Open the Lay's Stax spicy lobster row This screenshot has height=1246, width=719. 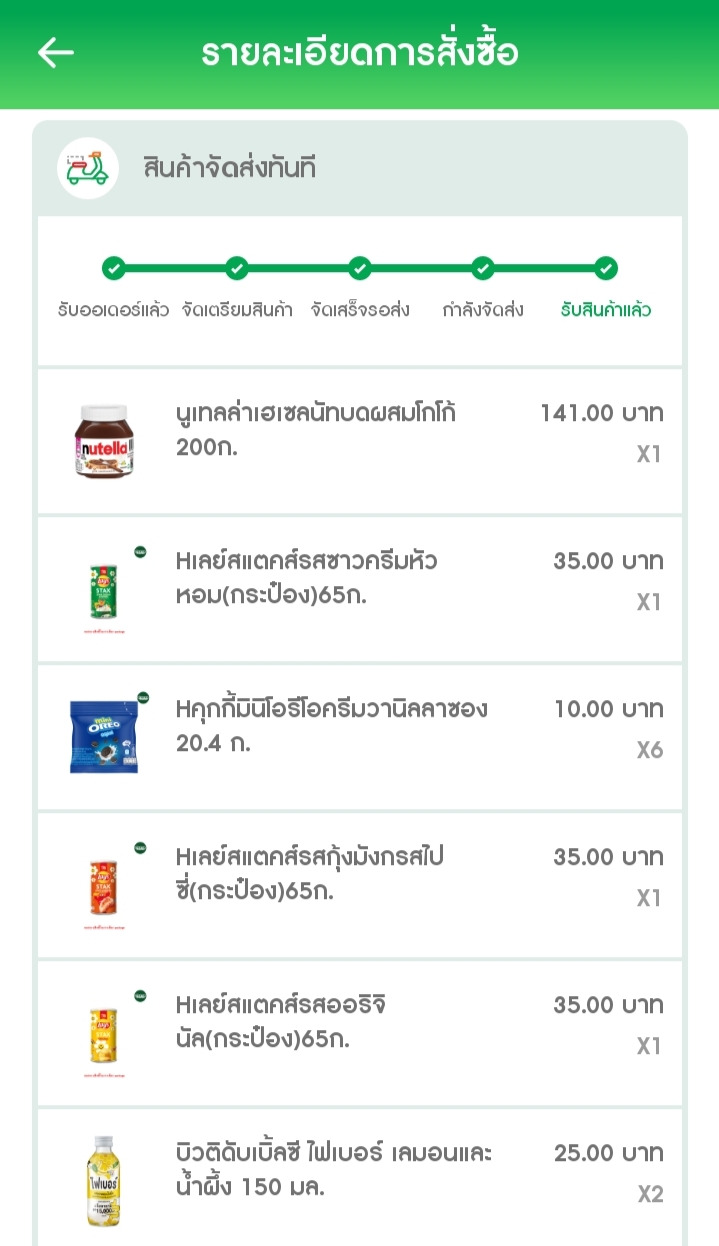pos(360,885)
